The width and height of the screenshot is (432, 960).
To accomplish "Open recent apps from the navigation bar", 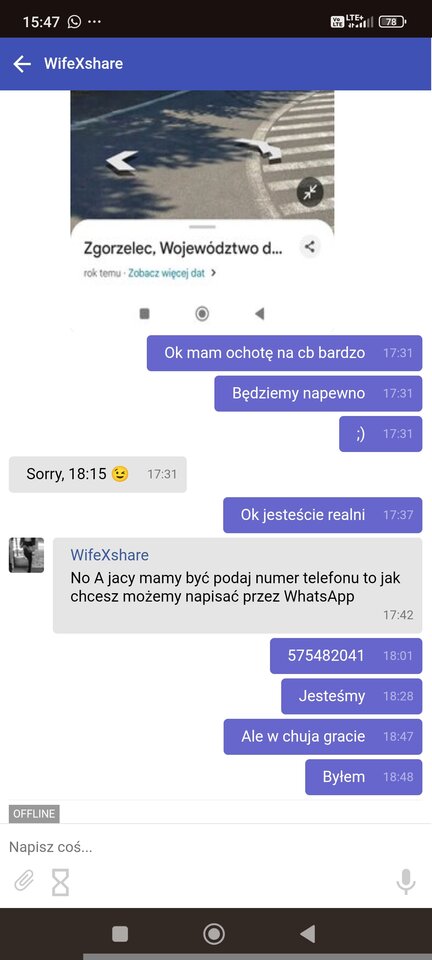I will [120, 934].
